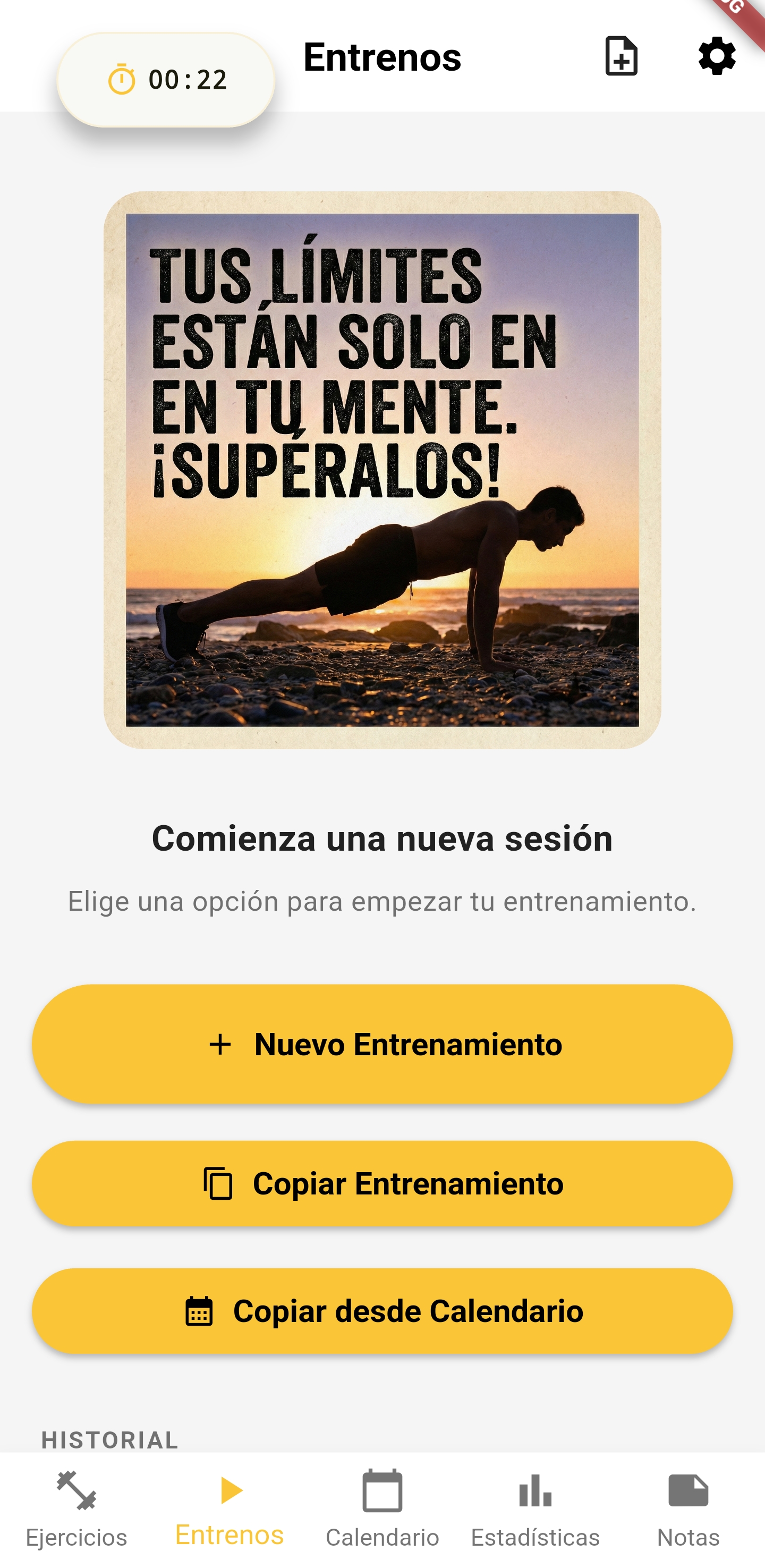Start a Nuevo Entrenamiento

tap(382, 1044)
